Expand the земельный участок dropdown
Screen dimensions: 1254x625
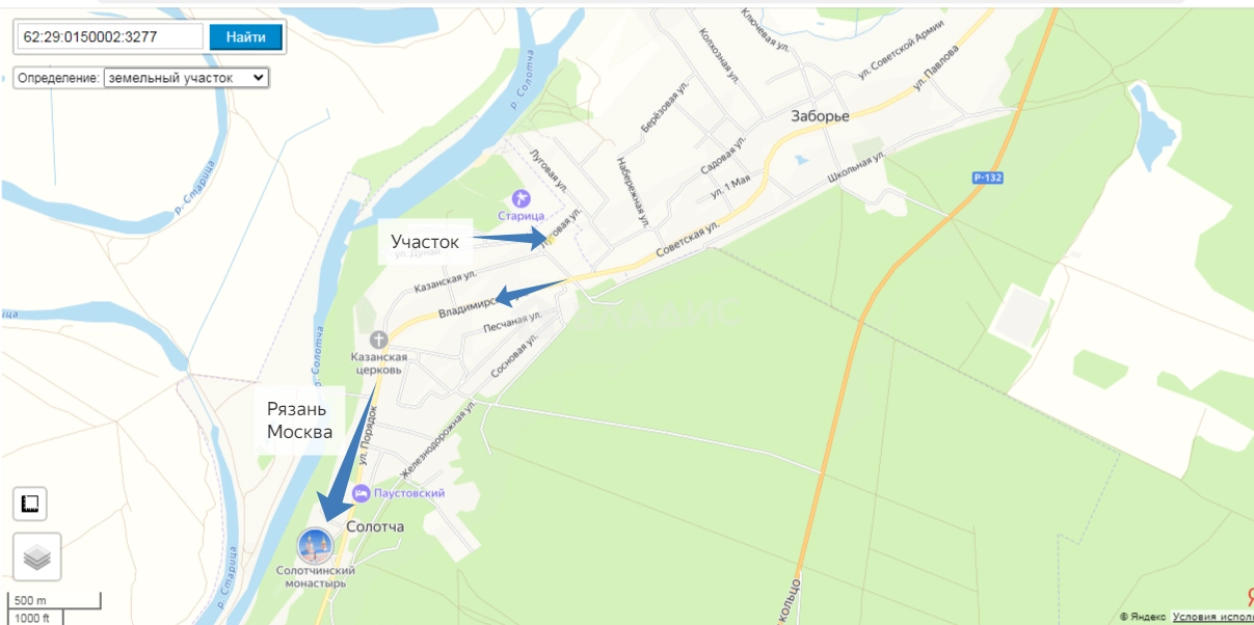pos(186,77)
